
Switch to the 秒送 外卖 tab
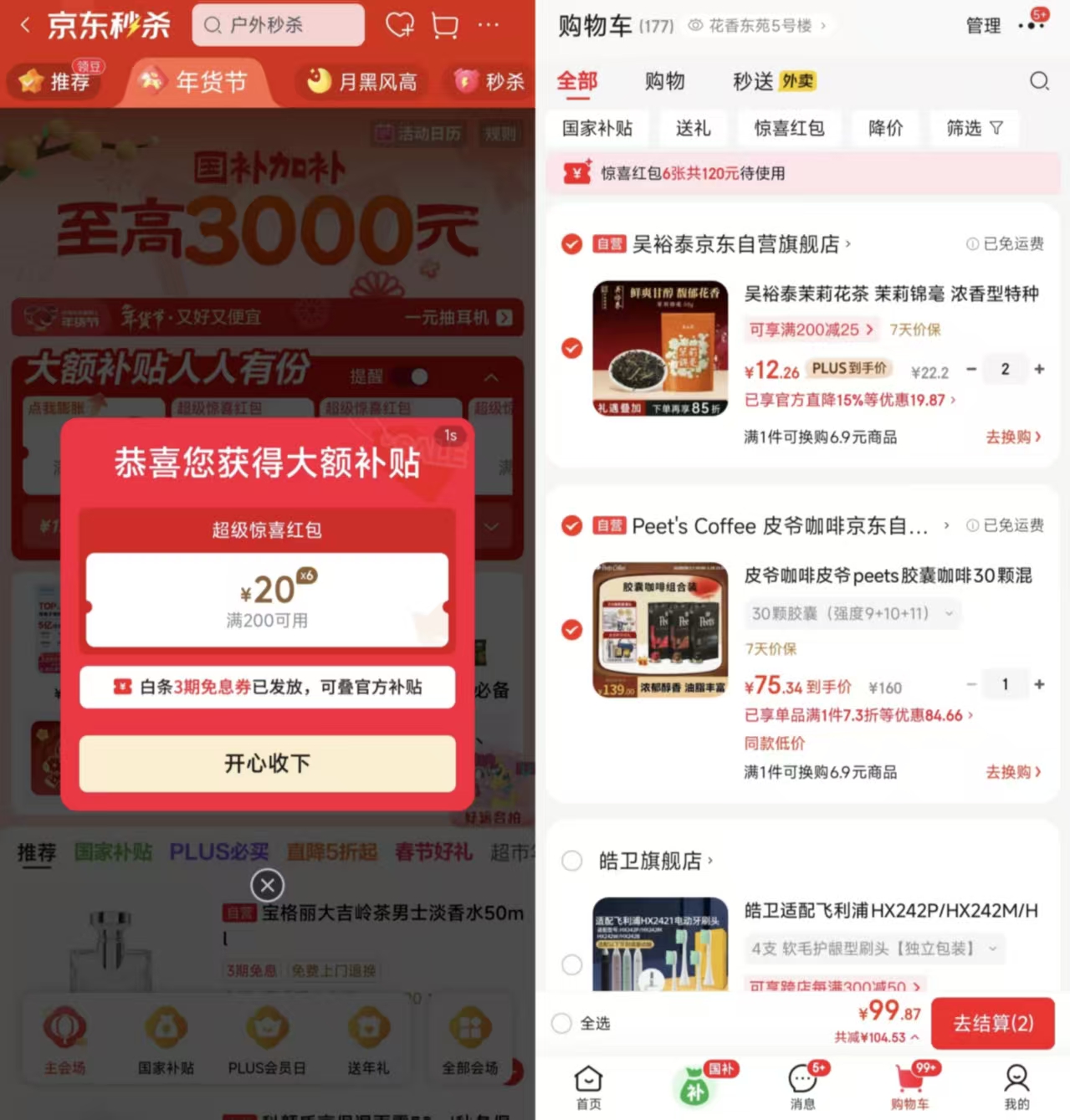(x=773, y=81)
